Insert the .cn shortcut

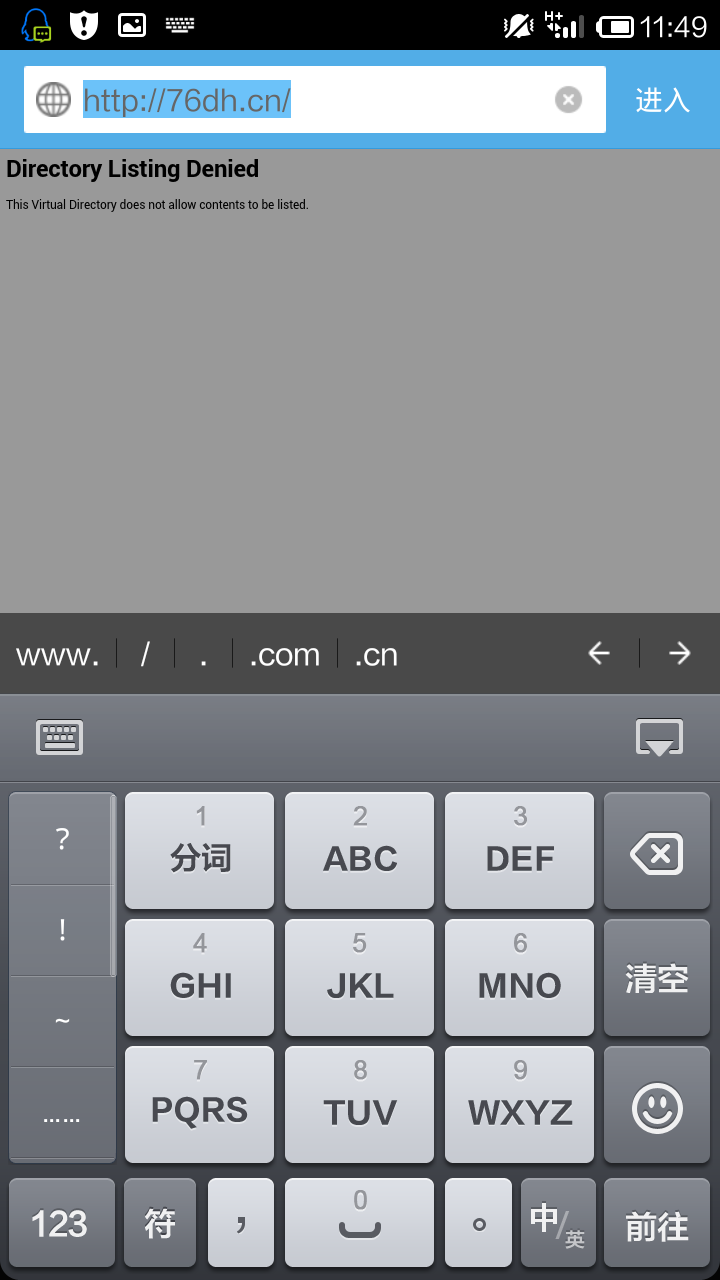376,655
